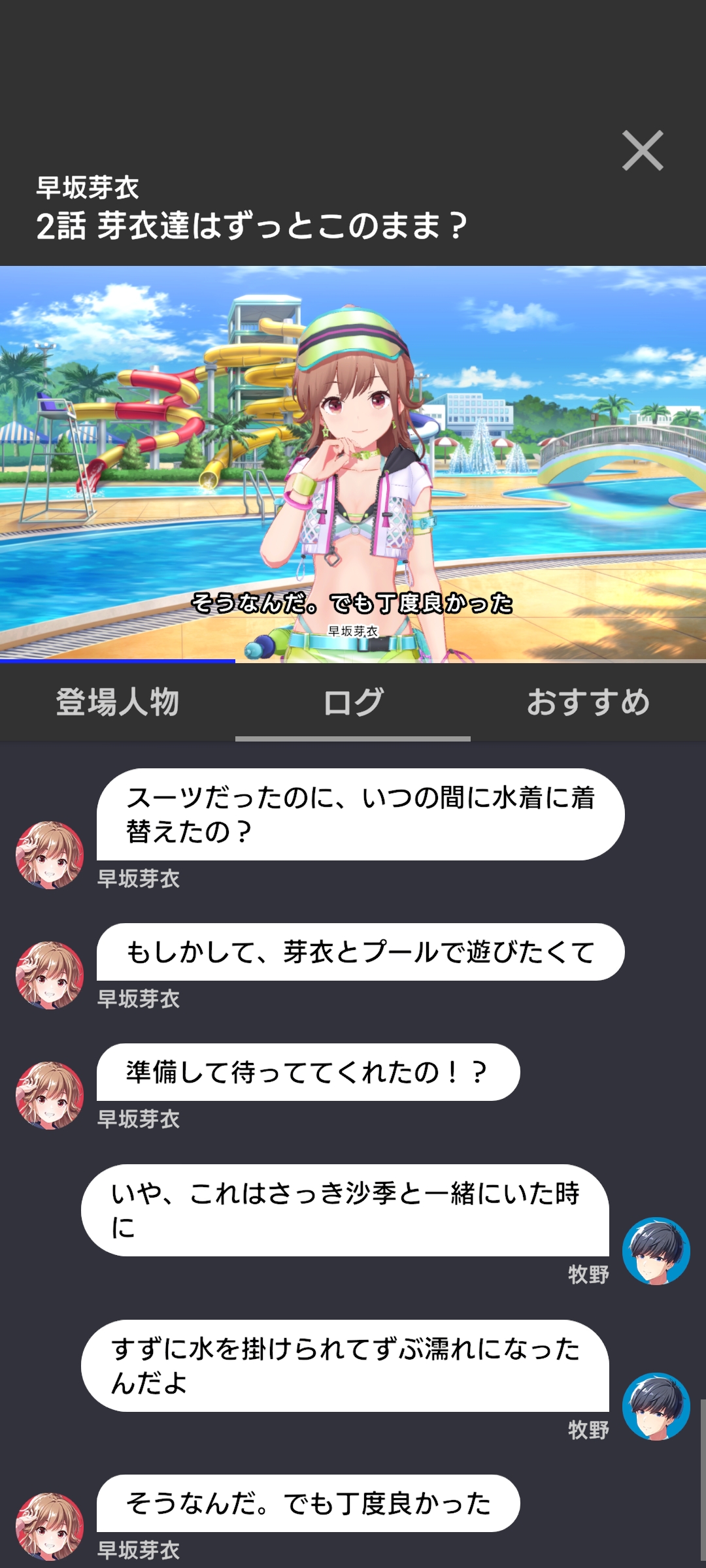Tap the story video of 早坂芽衣
Screen dimensions: 706x1568
[353, 464]
